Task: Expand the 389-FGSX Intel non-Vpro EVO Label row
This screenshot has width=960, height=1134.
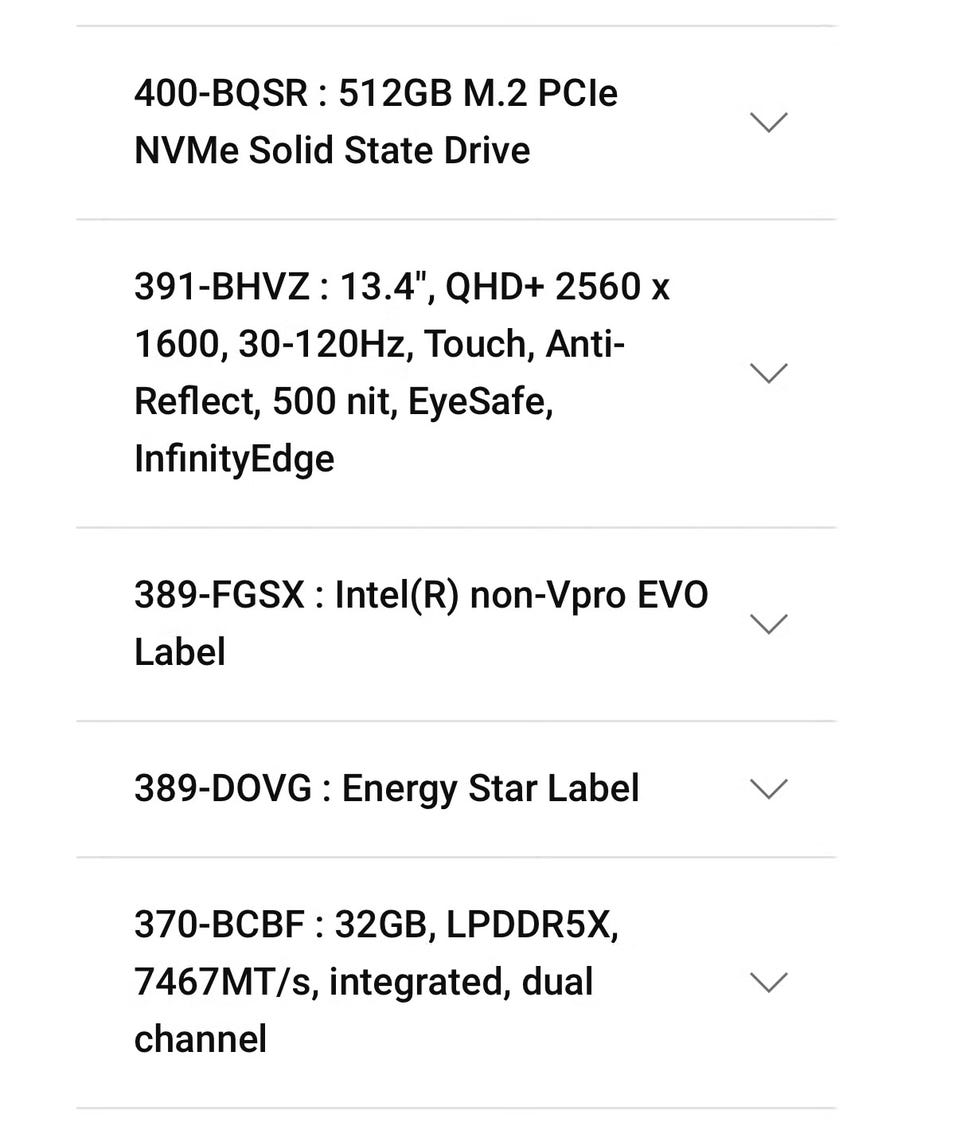Action: pos(768,624)
